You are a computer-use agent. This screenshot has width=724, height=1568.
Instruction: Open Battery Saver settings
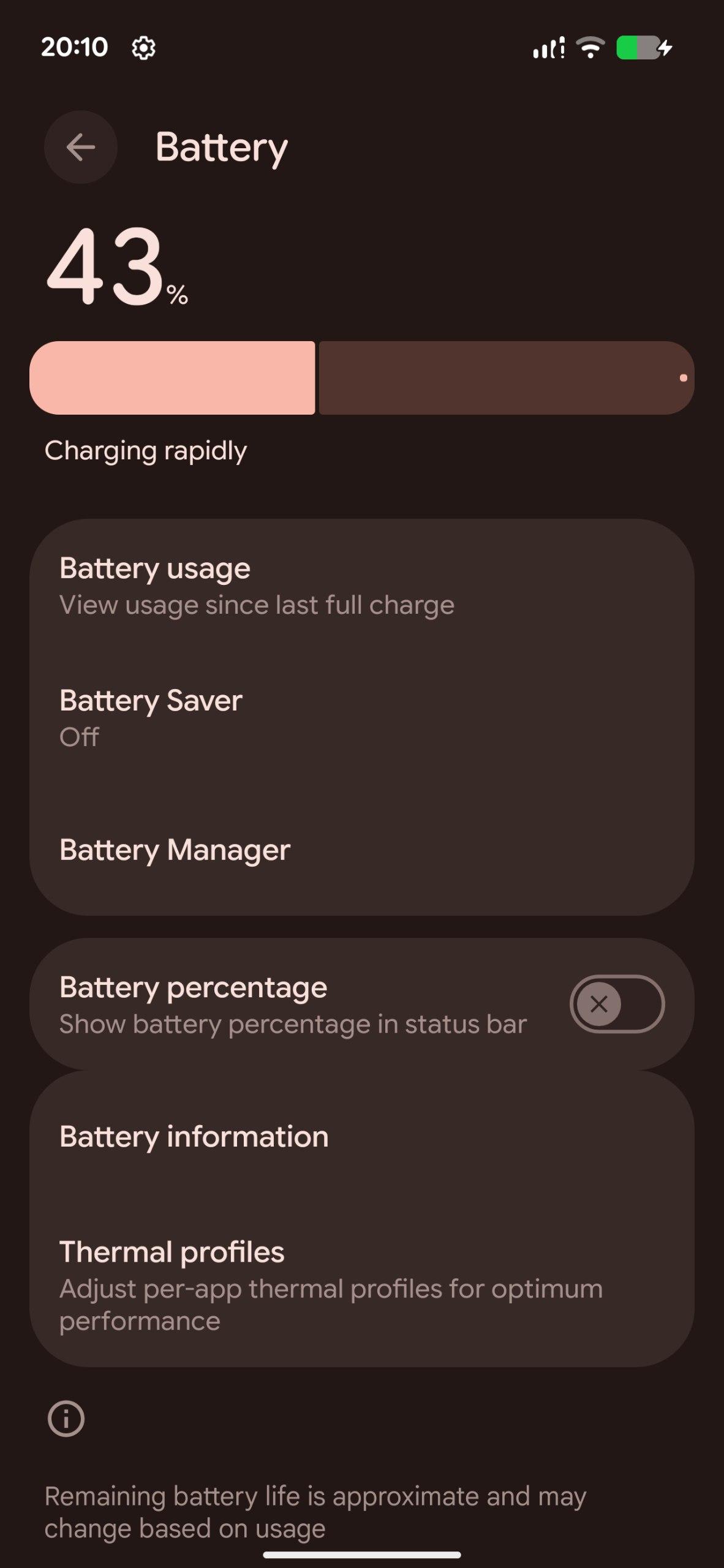(361, 718)
